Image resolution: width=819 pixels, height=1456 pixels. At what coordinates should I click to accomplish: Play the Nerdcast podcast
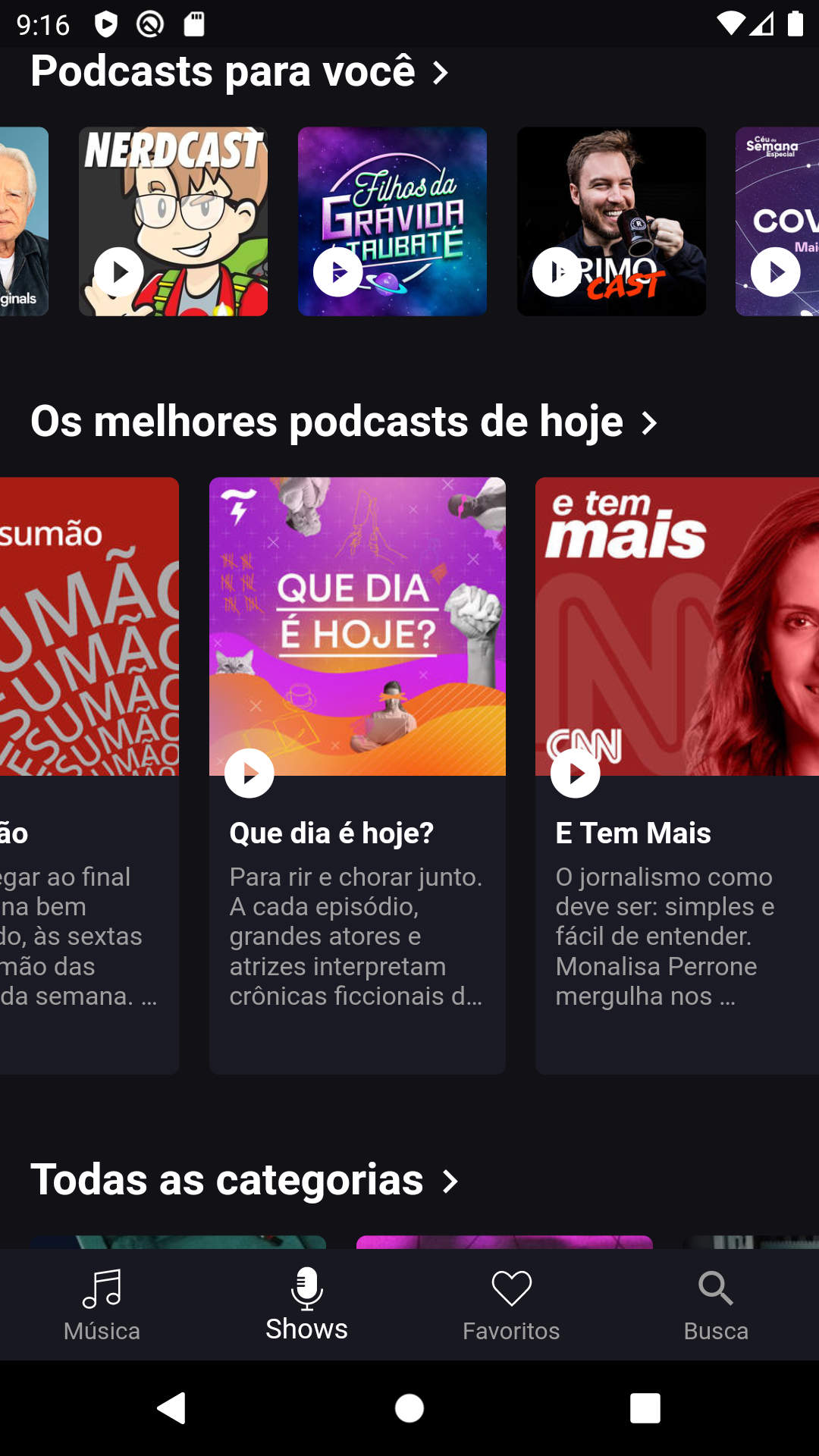click(x=119, y=272)
